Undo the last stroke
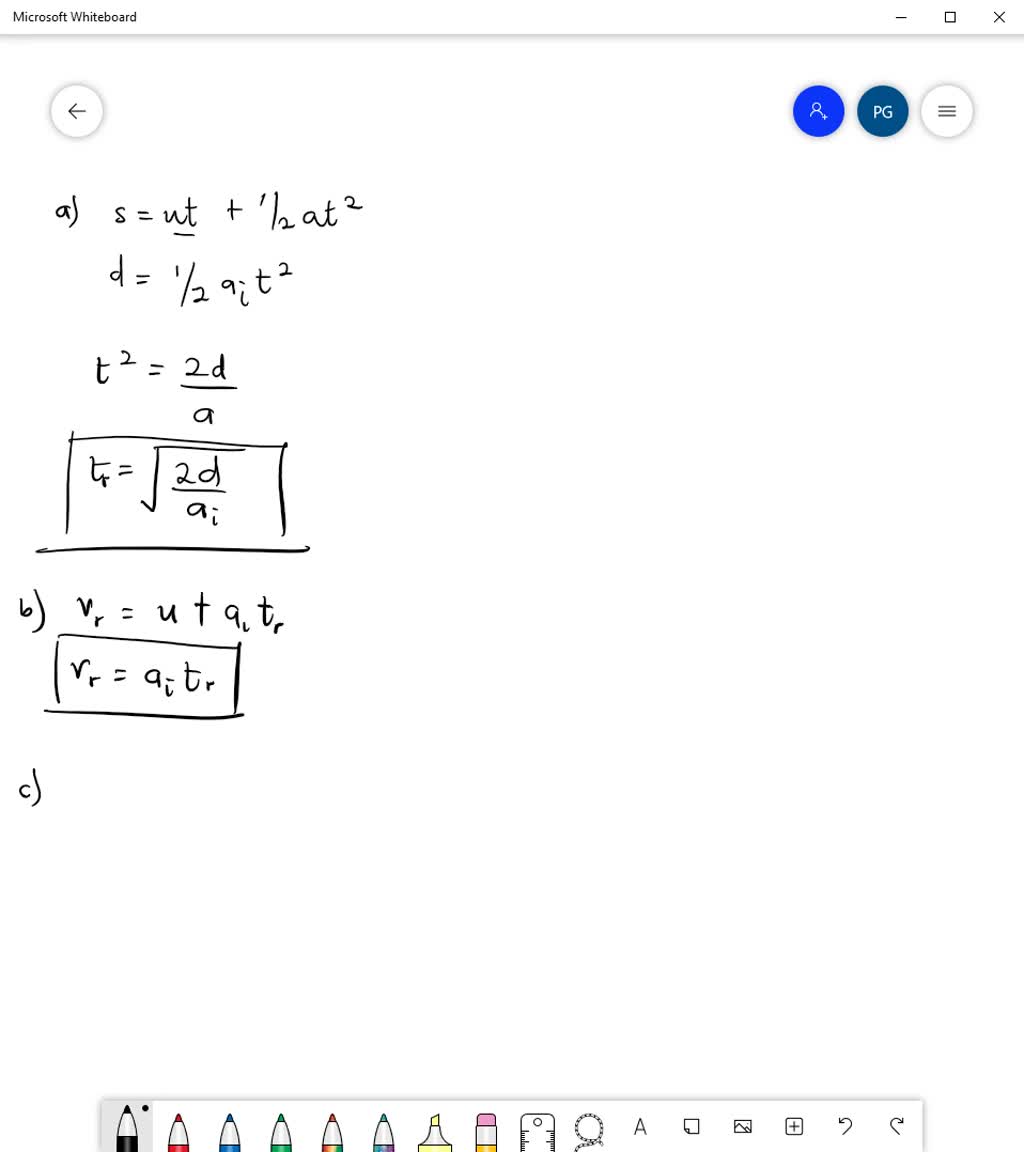This screenshot has height=1152, width=1024. [845, 1127]
